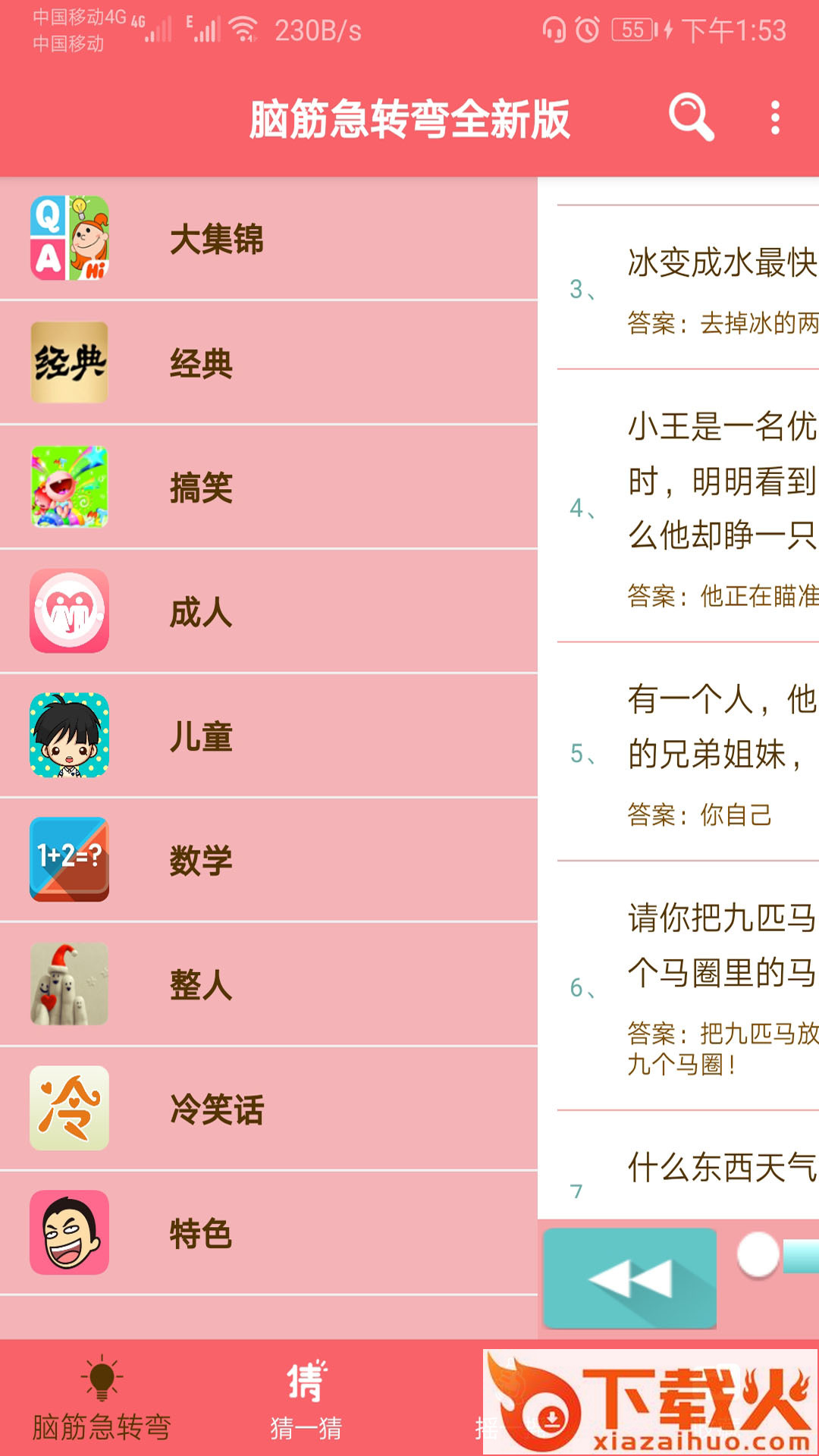Open the three-dot overflow menu
This screenshot has height=1456, width=819.
774,118
